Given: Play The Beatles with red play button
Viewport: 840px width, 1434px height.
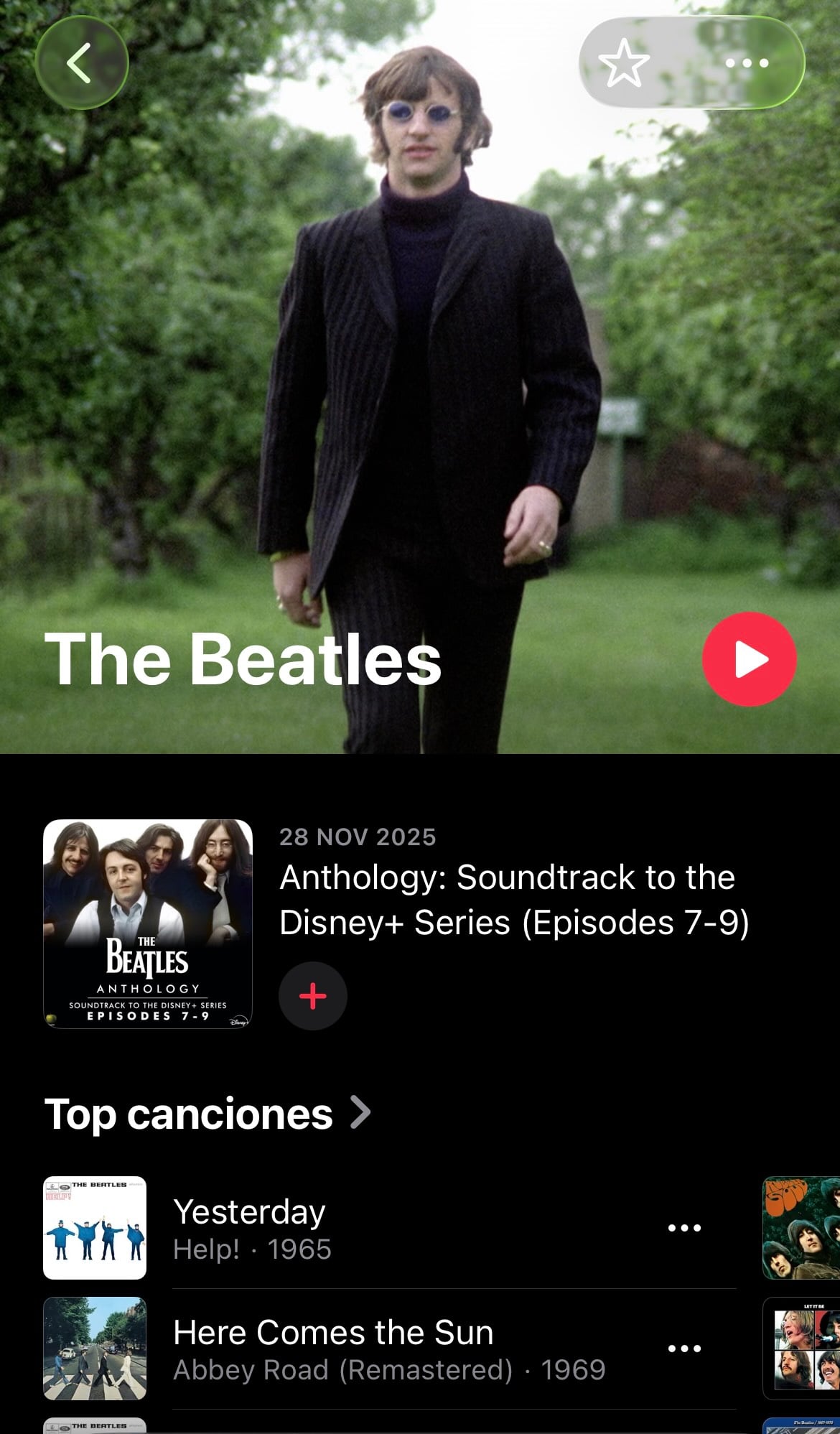Looking at the screenshot, I should click(749, 658).
